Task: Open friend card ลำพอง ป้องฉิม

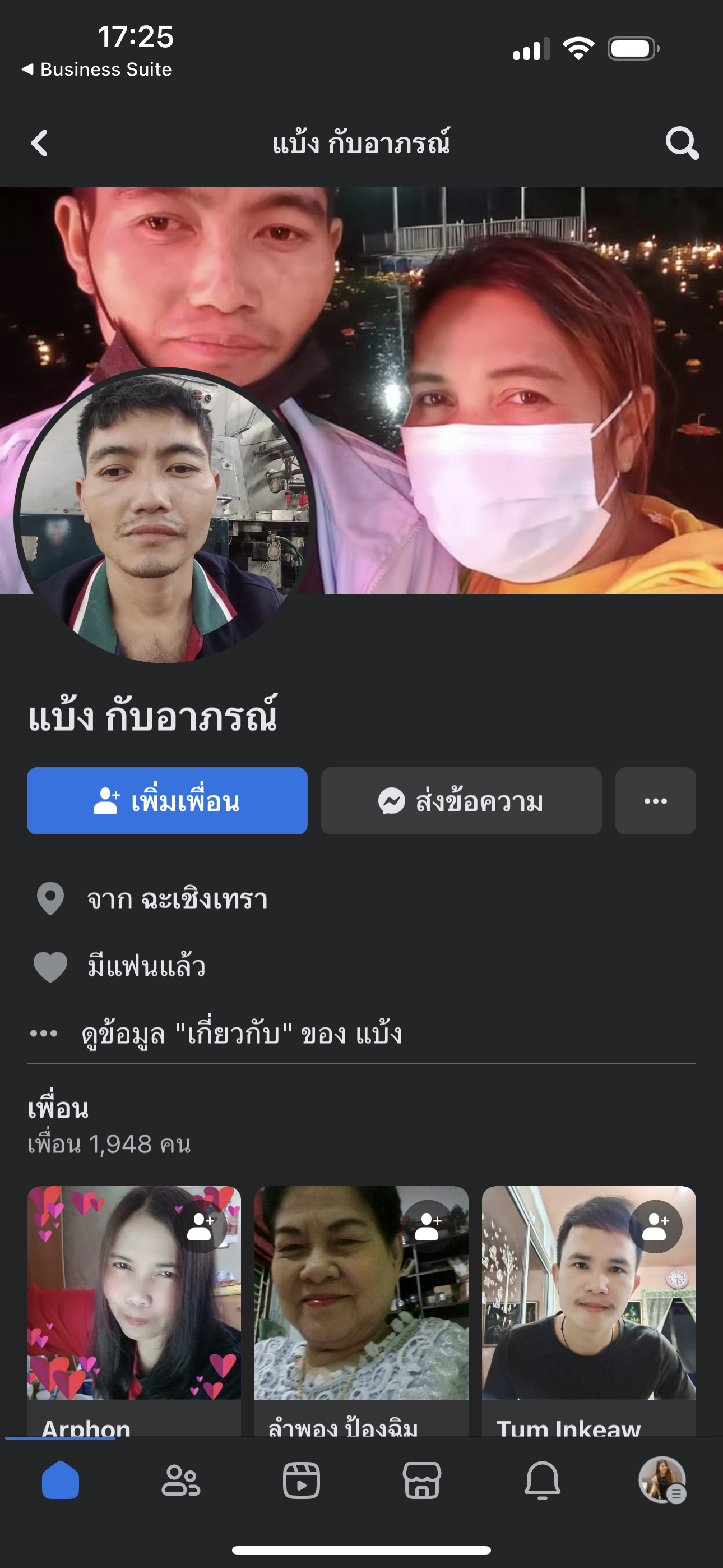Action: [x=341, y=1309]
